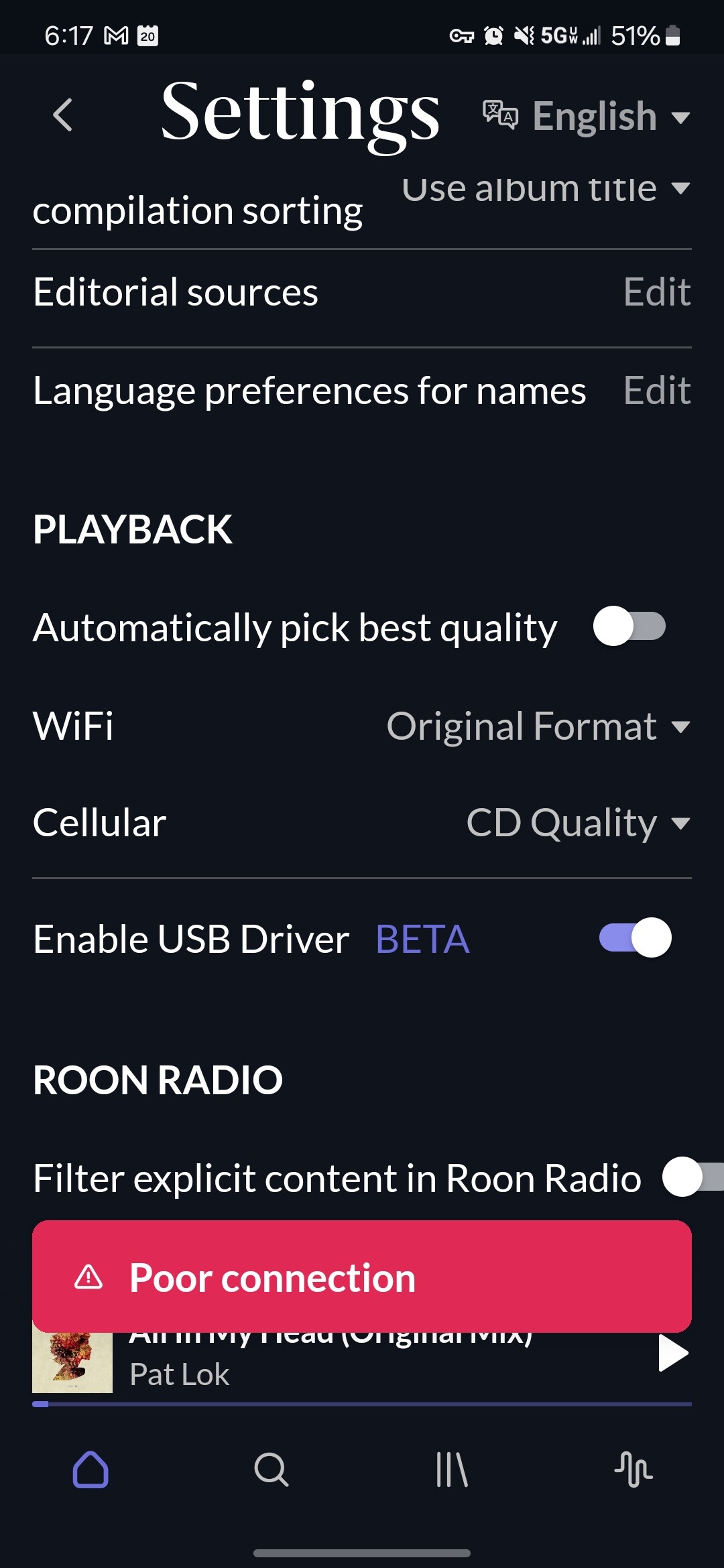This screenshot has height=1568, width=724.
Task: Go back from Settings
Action: tap(62, 115)
